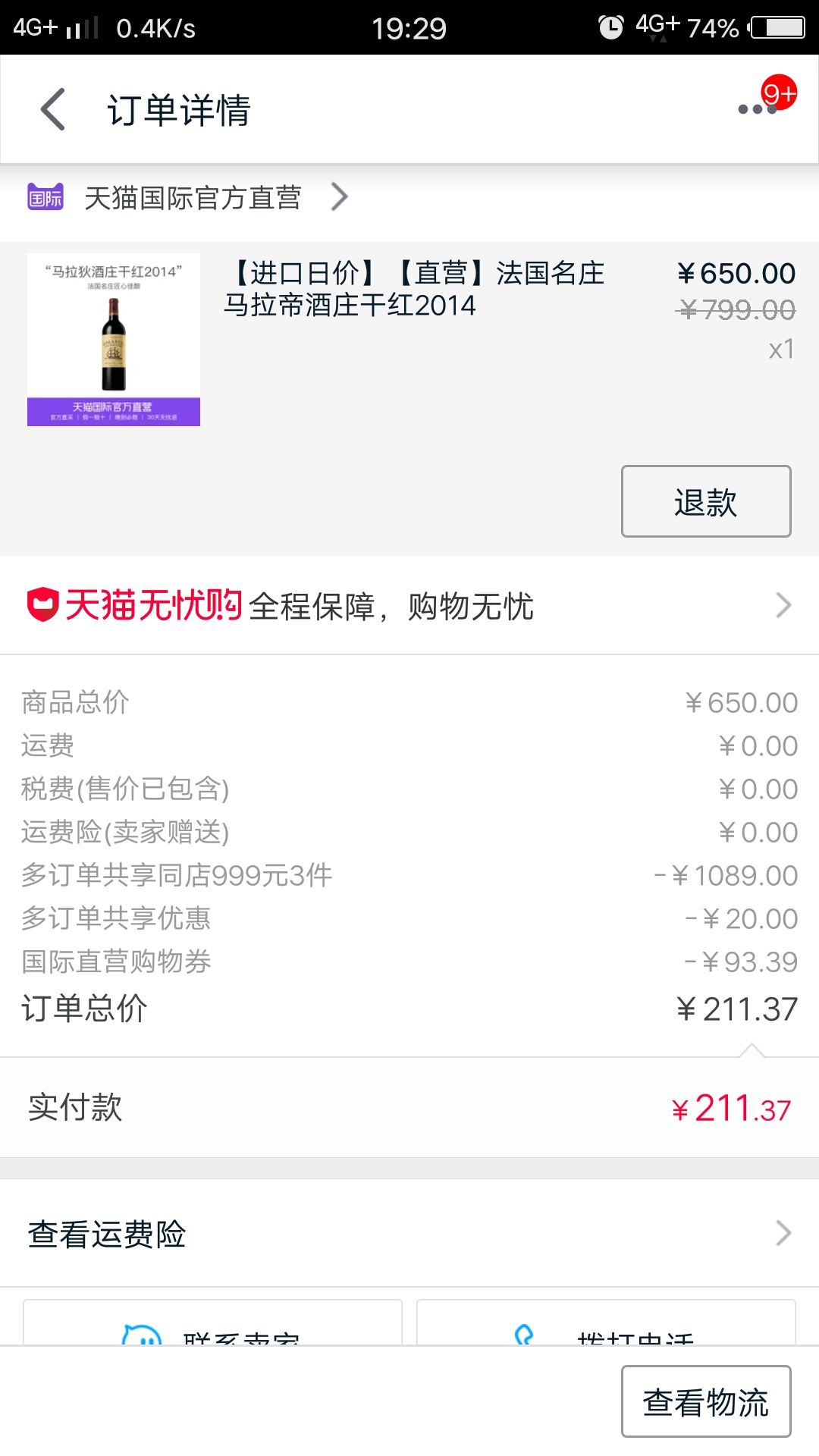Open 查看运费险 shipping insurance

[409, 1234]
